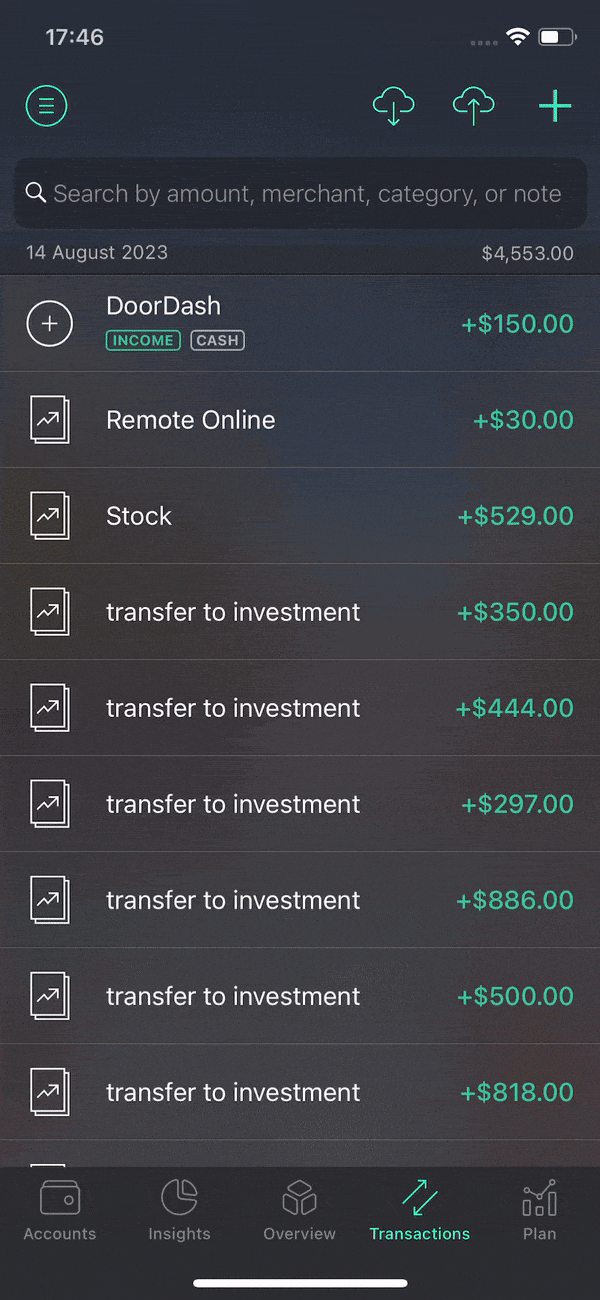This screenshot has width=600, height=1300.
Task: Switch to the Accounts tab
Action: click(x=60, y=1209)
